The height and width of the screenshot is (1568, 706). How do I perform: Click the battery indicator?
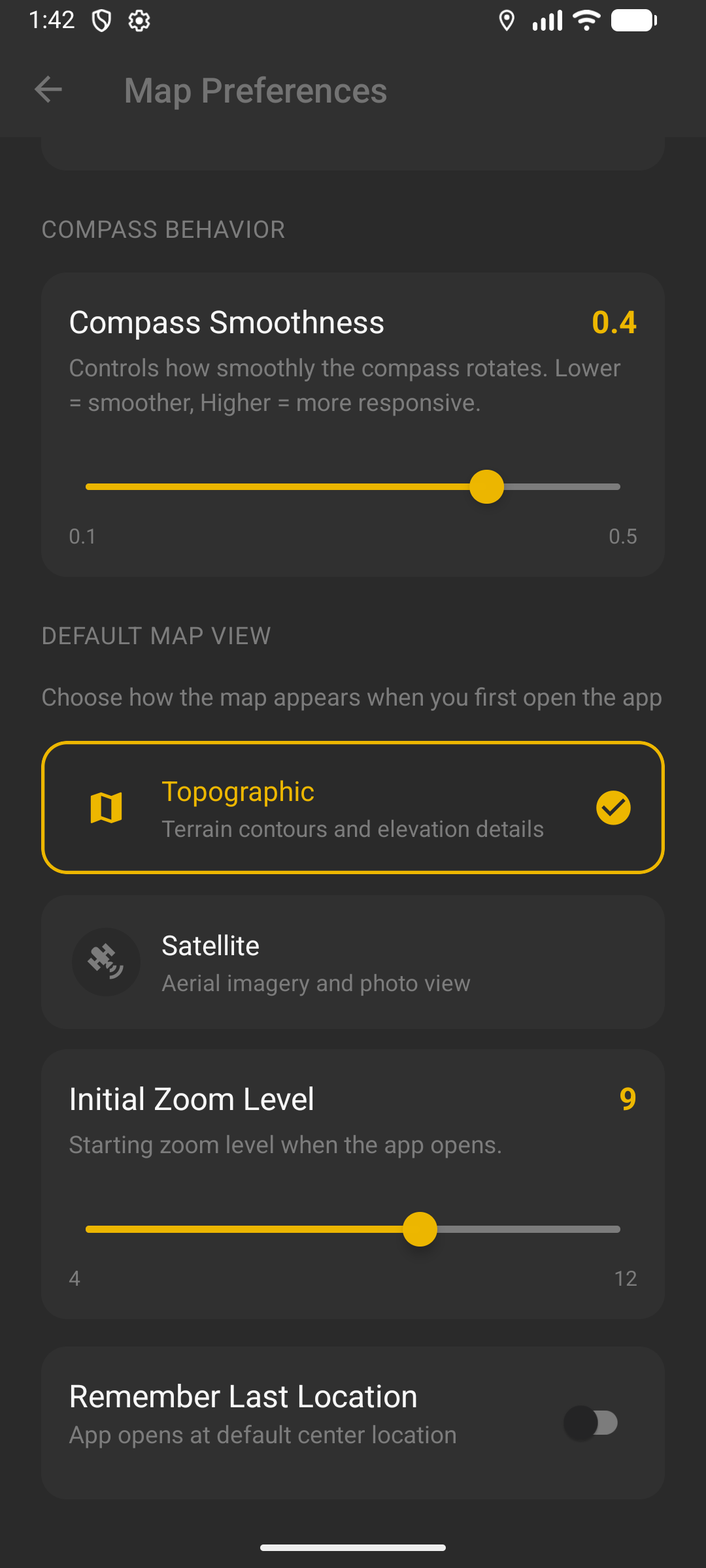[633, 20]
